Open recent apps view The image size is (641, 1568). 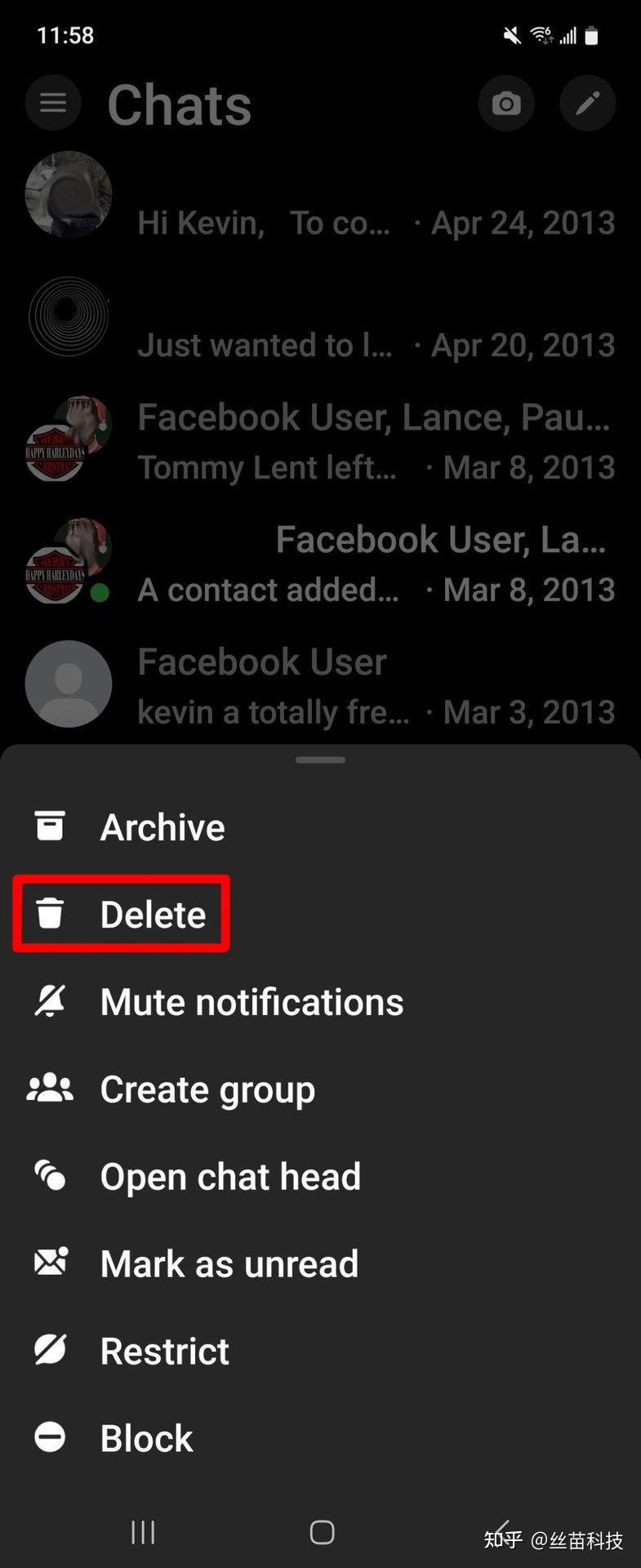(x=143, y=1533)
